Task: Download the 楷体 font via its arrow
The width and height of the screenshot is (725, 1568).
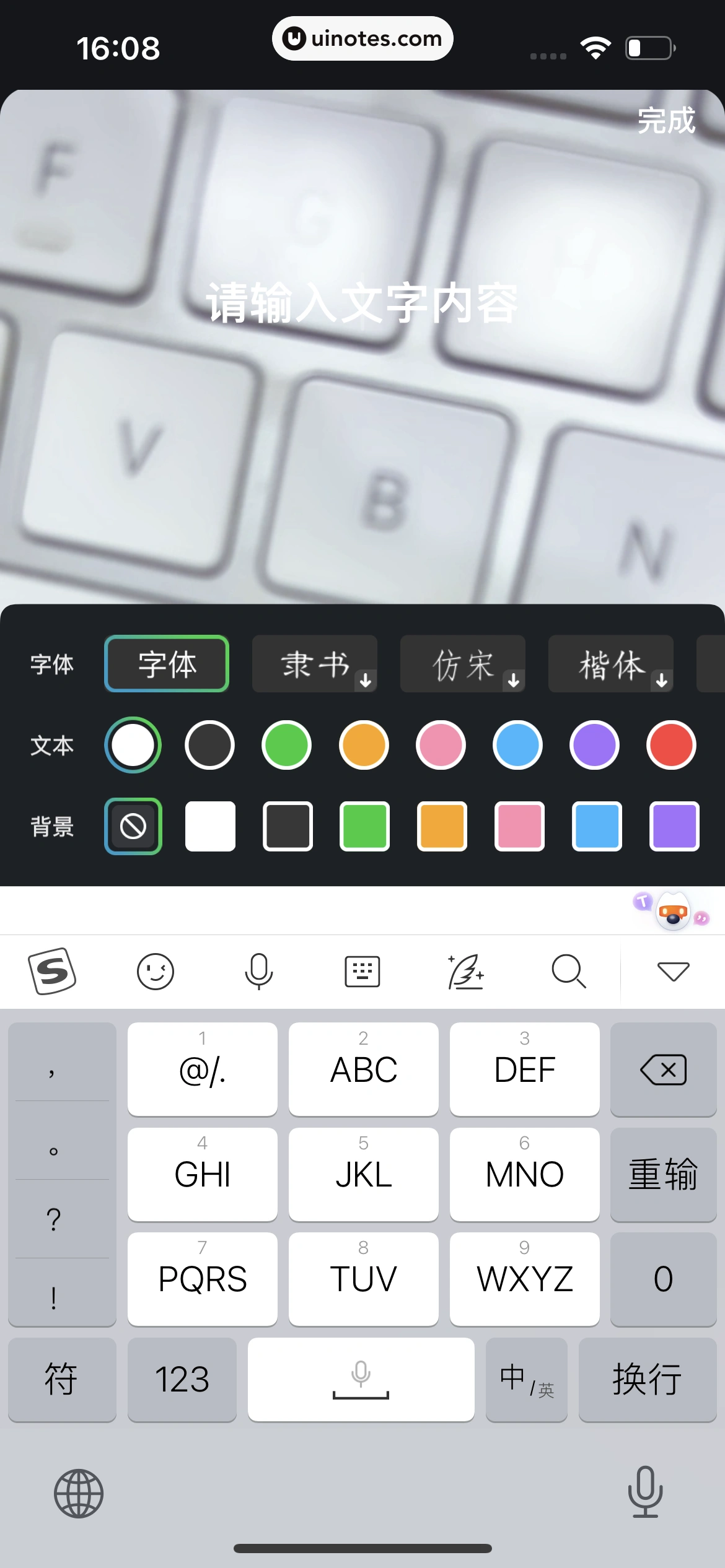Action: (662, 681)
